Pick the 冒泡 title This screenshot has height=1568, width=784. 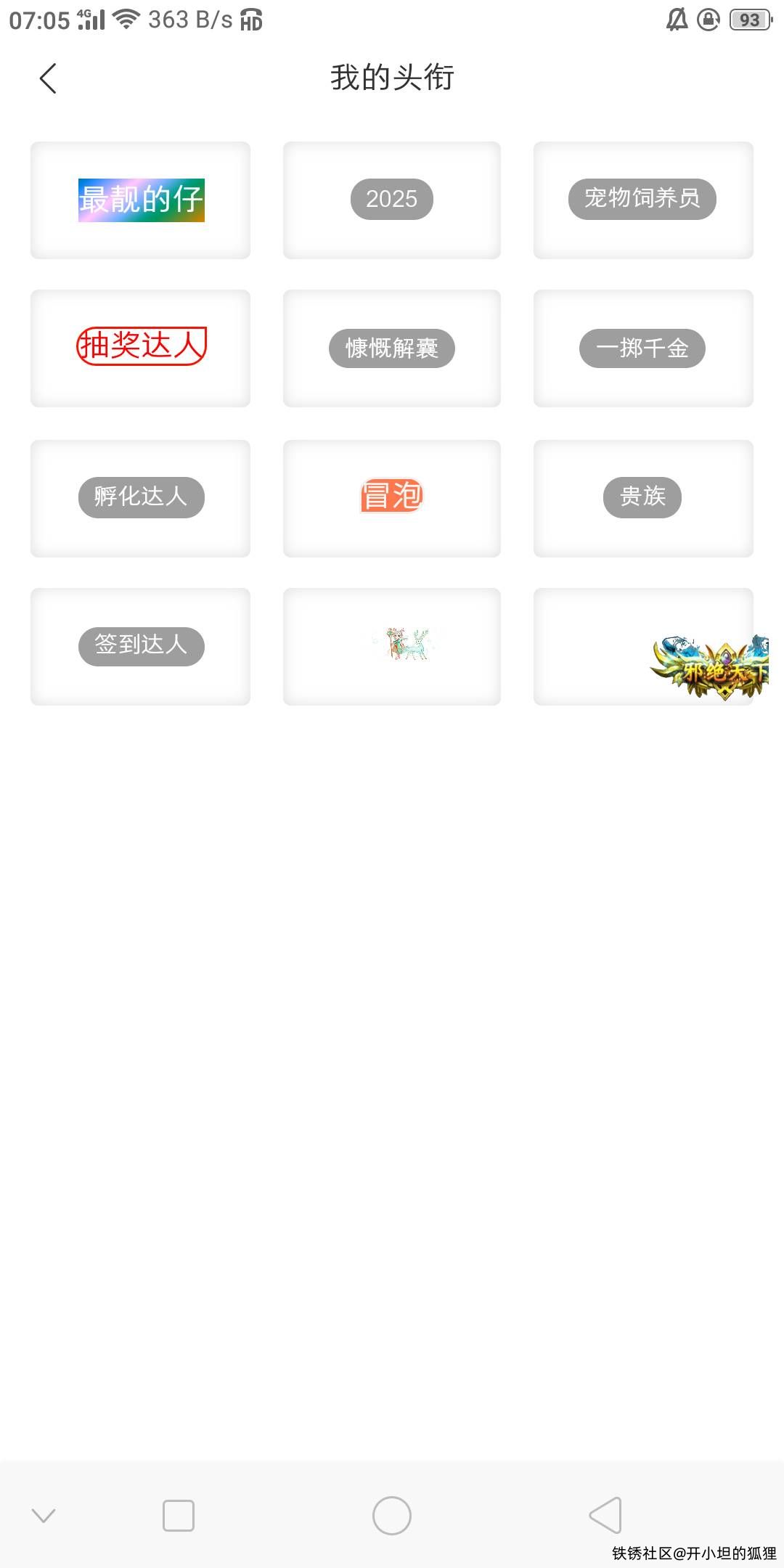coord(392,498)
